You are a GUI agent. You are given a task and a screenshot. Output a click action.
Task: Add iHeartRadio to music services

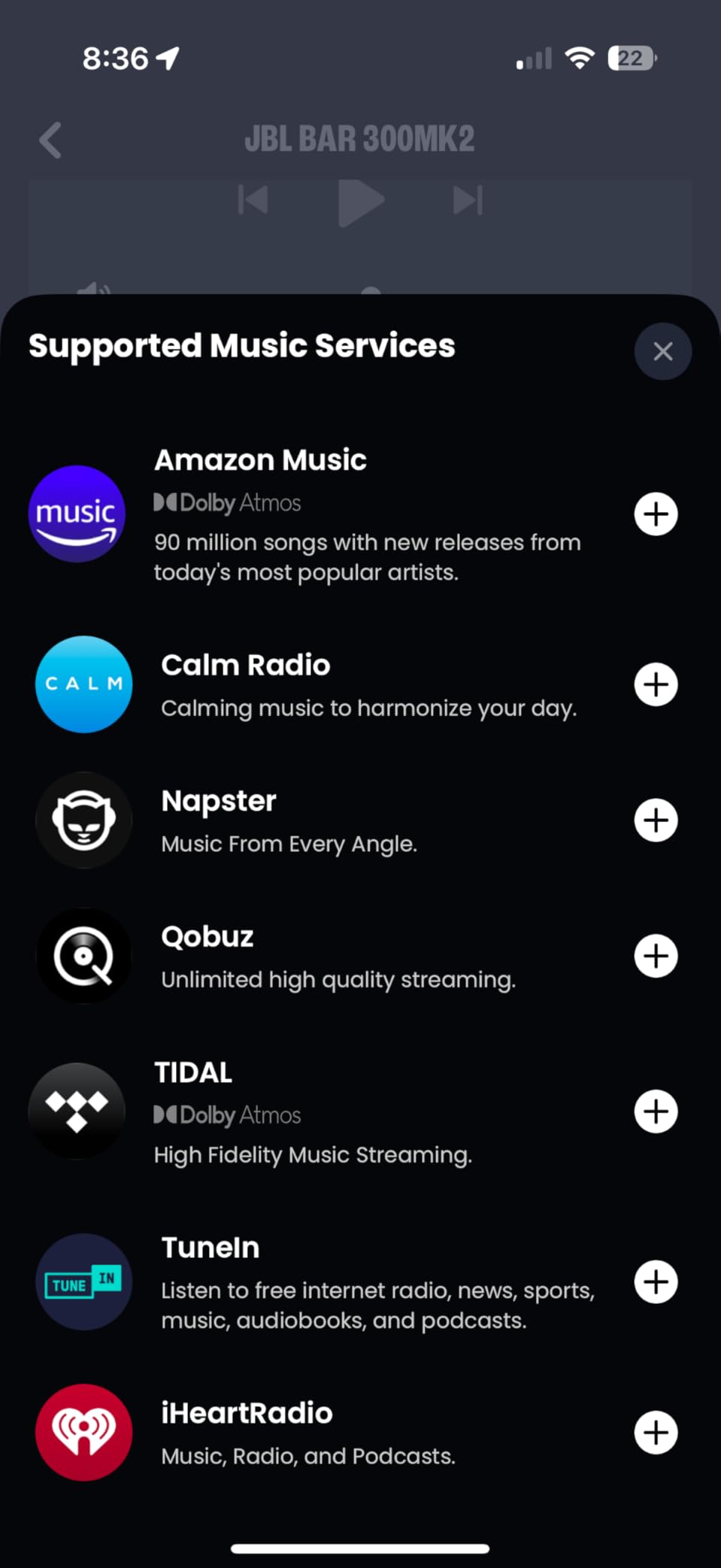pyautogui.click(x=656, y=1433)
